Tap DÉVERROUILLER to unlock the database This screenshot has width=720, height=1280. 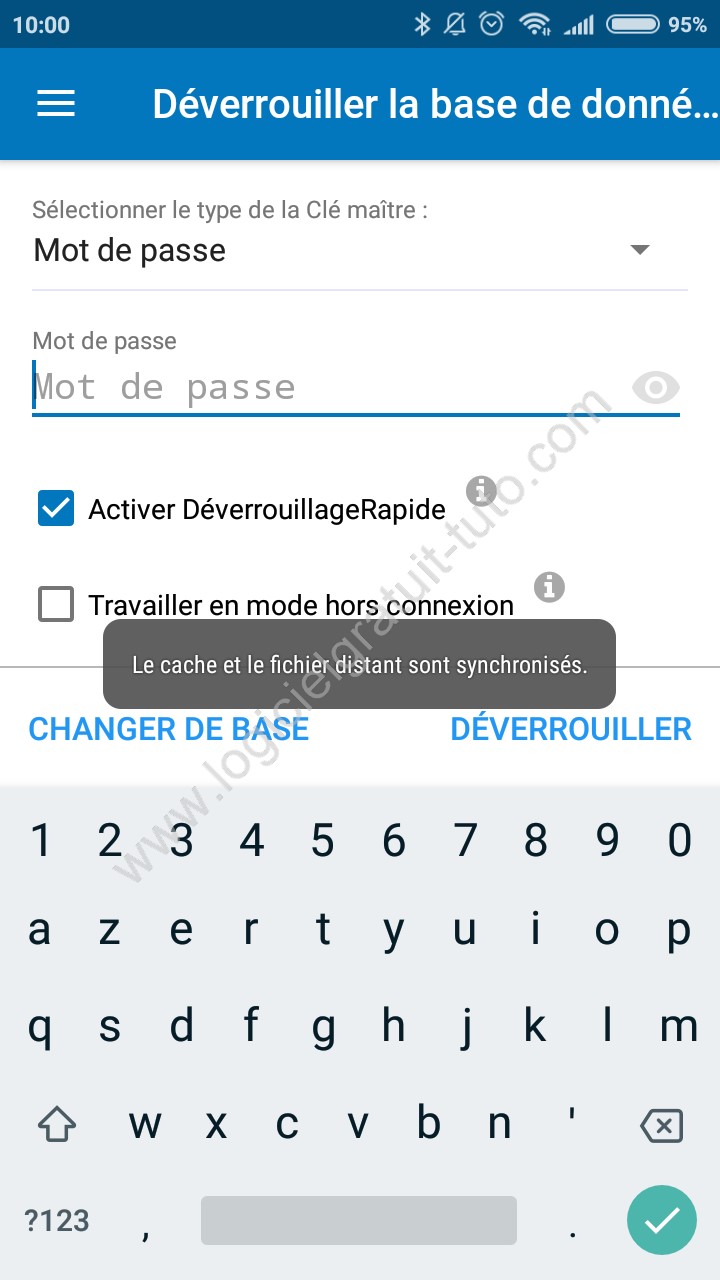[571, 729]
